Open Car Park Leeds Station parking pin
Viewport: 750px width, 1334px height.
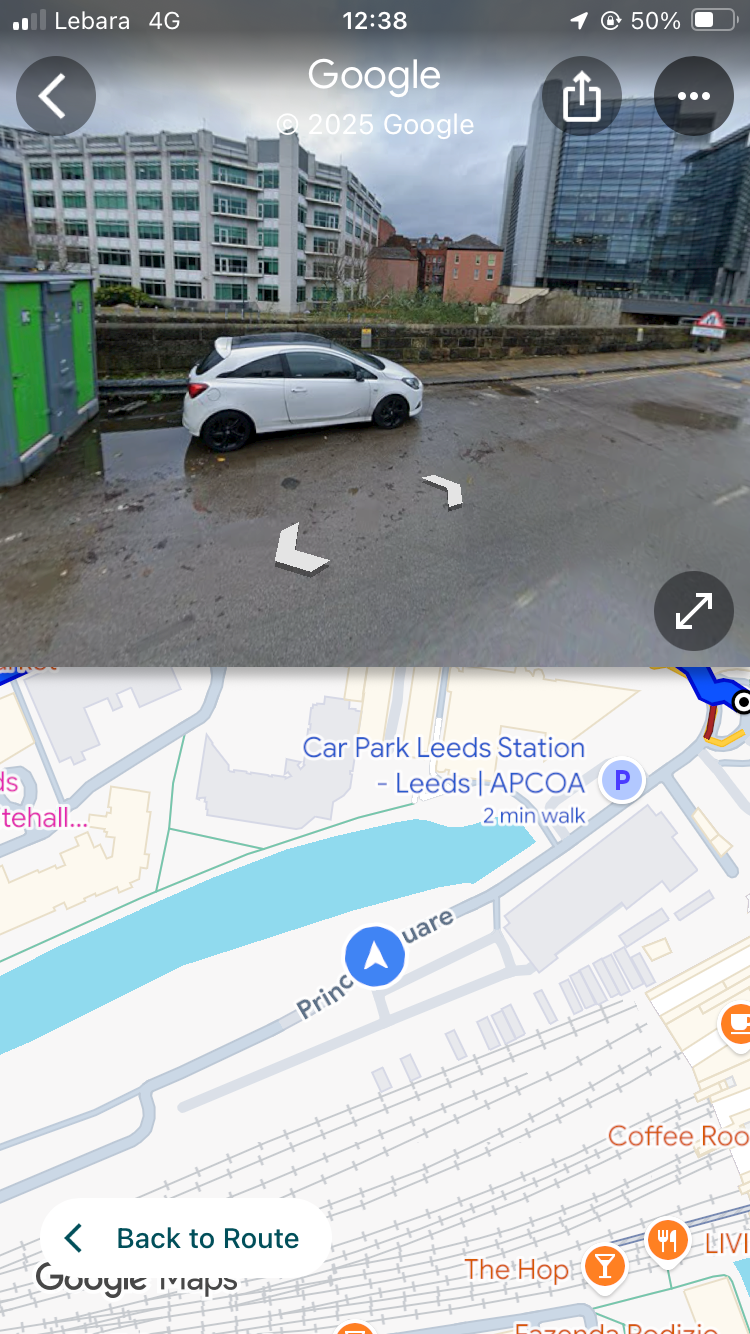[x=622, y=780]
